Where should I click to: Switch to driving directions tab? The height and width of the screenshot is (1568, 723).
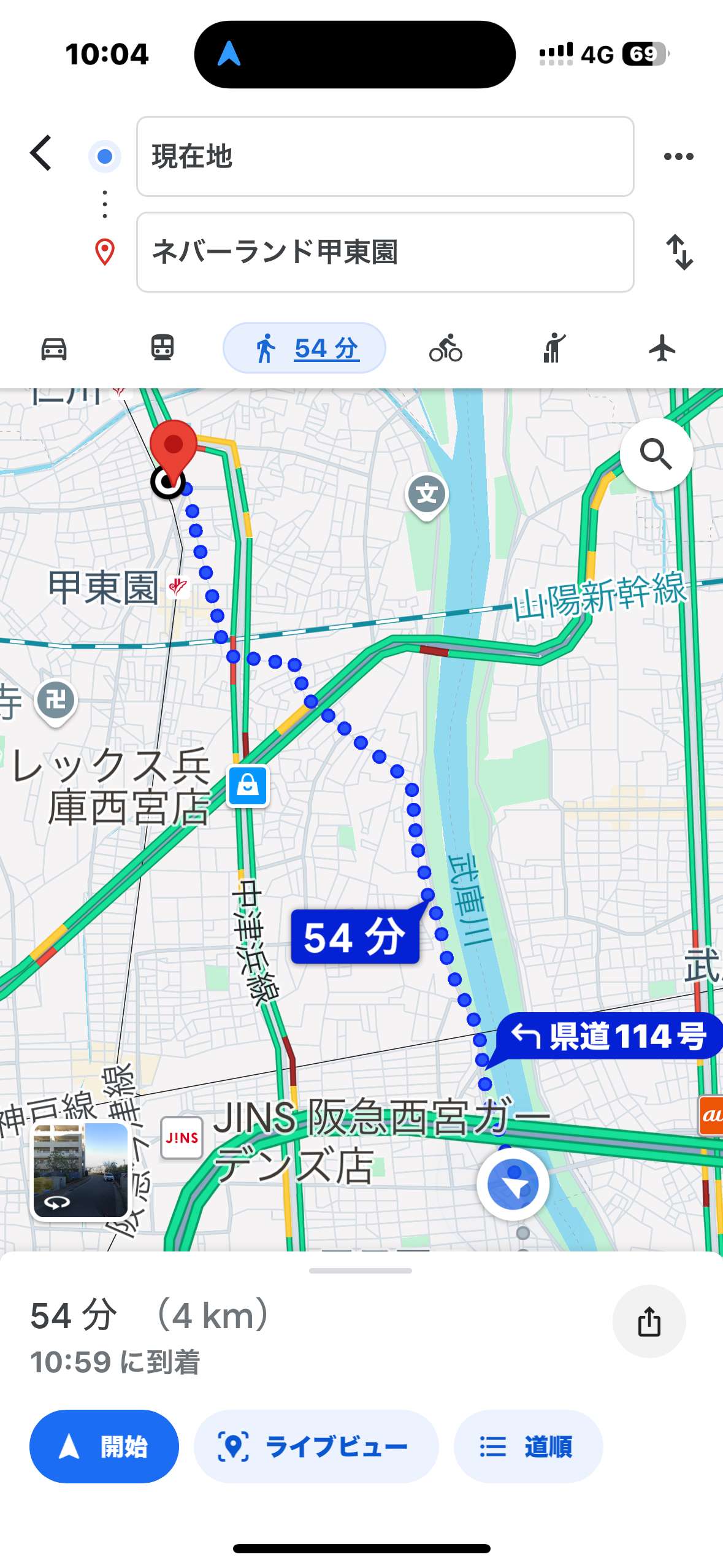(x=54, y=349)
